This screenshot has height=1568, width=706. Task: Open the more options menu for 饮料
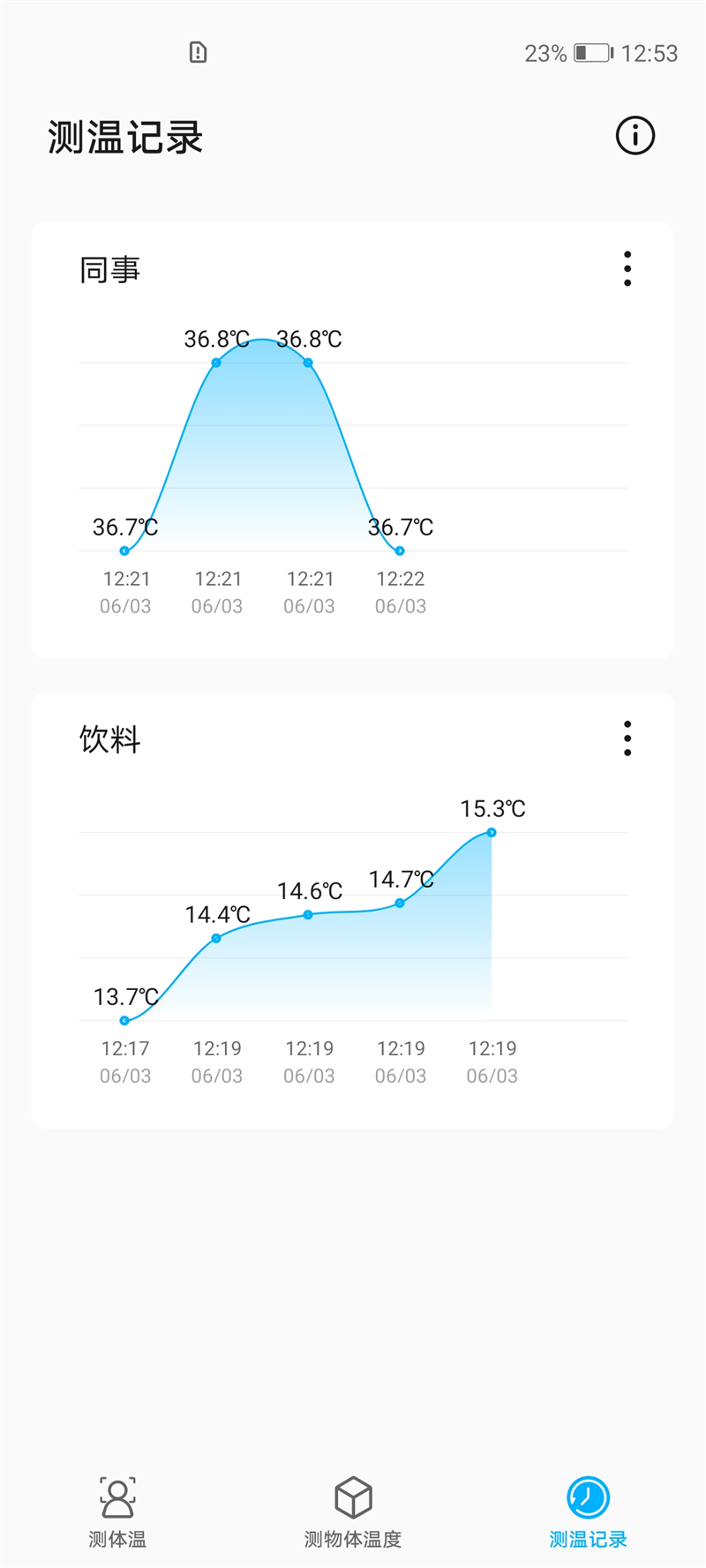tap(627, 739)
